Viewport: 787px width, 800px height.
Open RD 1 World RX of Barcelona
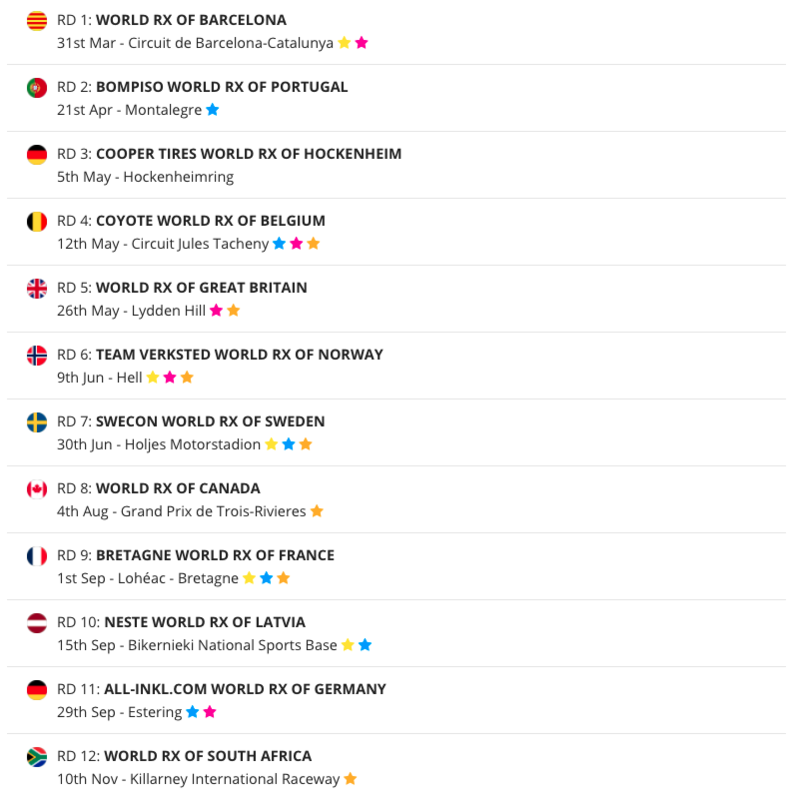tap(190, 20)
